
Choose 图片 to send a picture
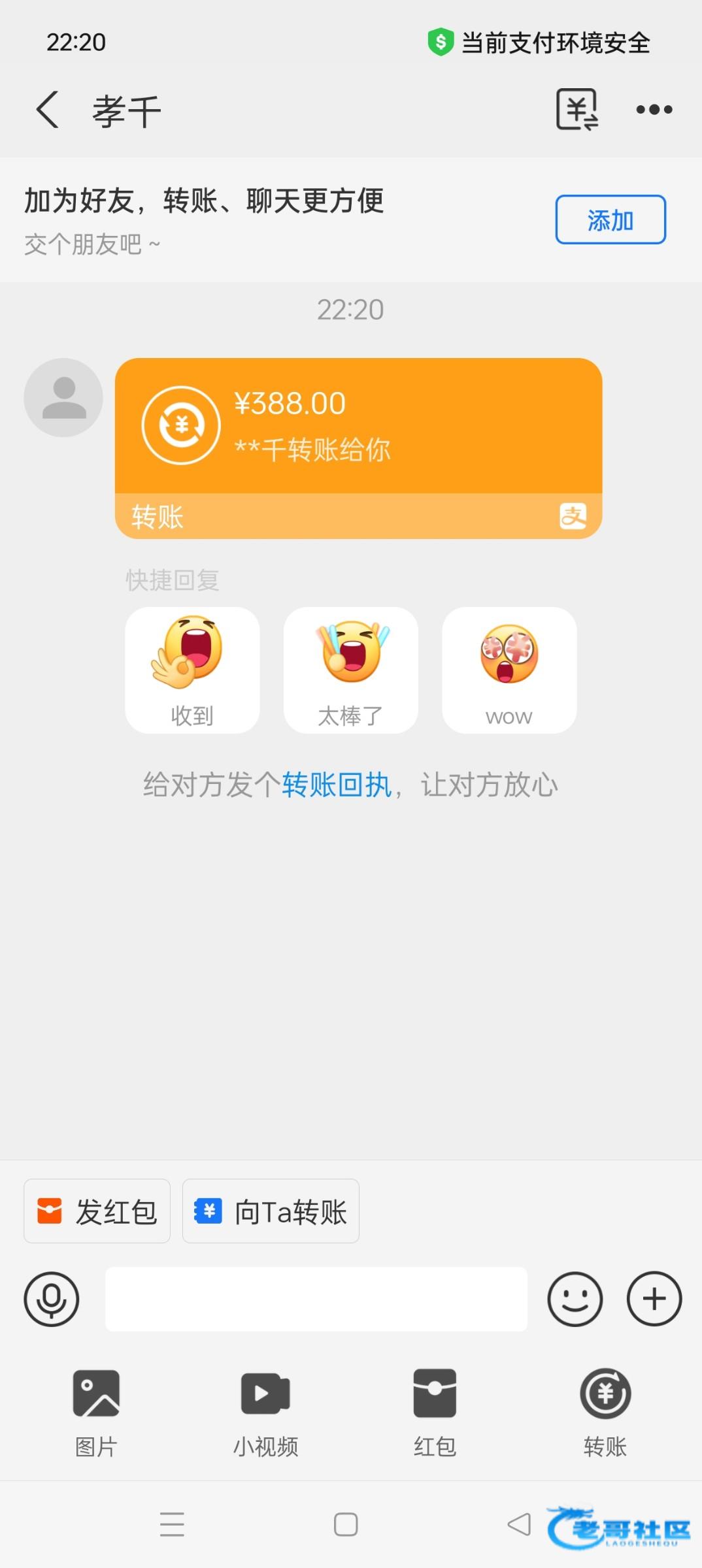point(96,1411)
